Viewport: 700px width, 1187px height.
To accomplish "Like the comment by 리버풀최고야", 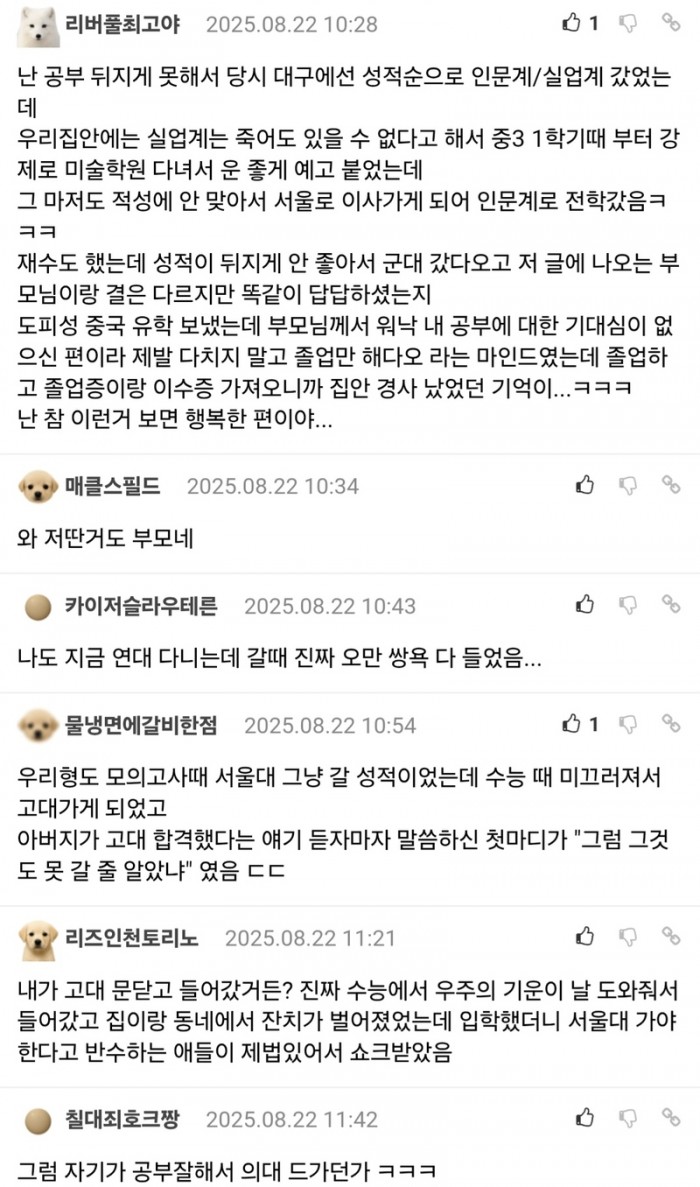I will (573, 23).
